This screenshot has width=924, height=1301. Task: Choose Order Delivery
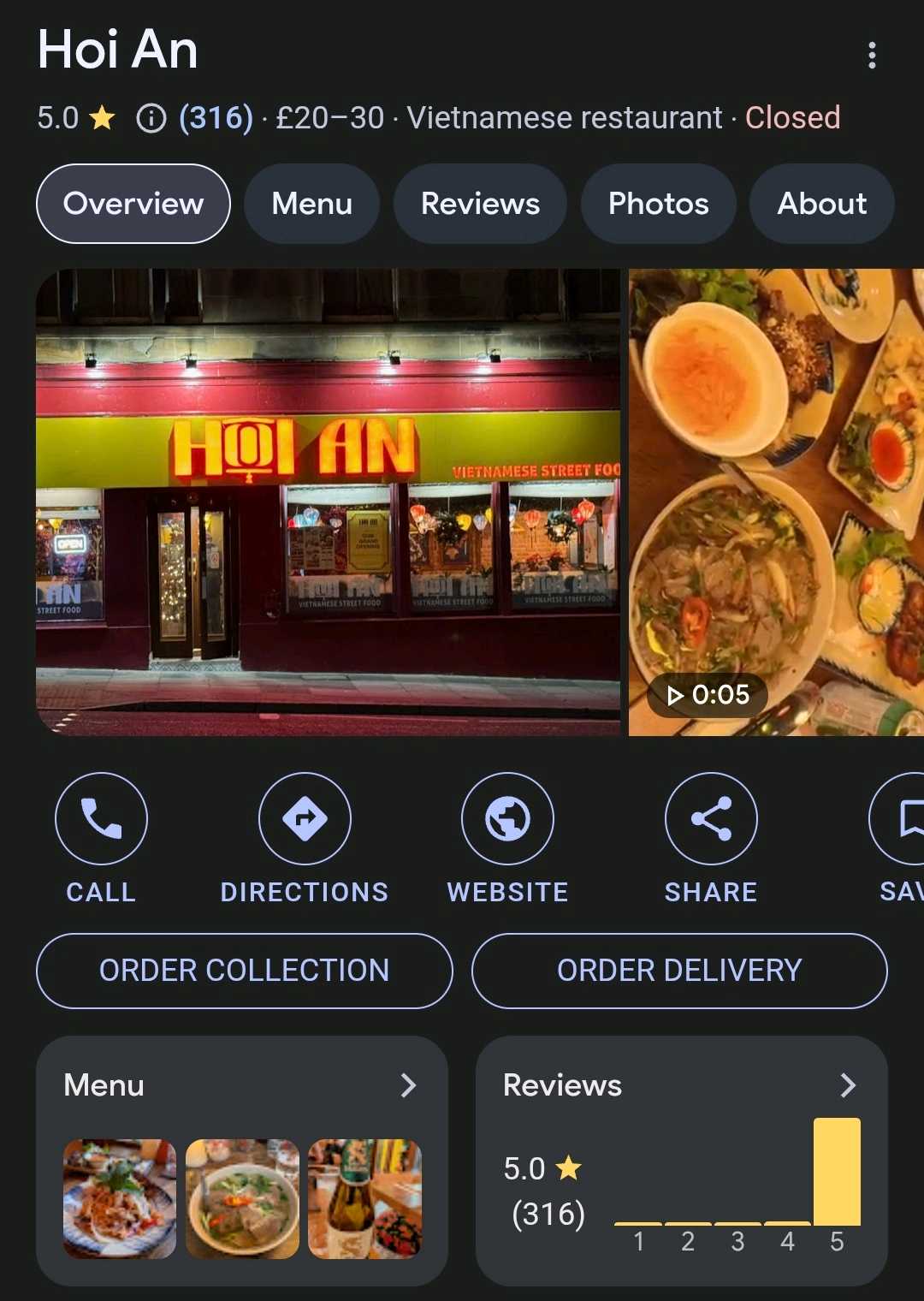pyautogui.click(x=679, y=971)
